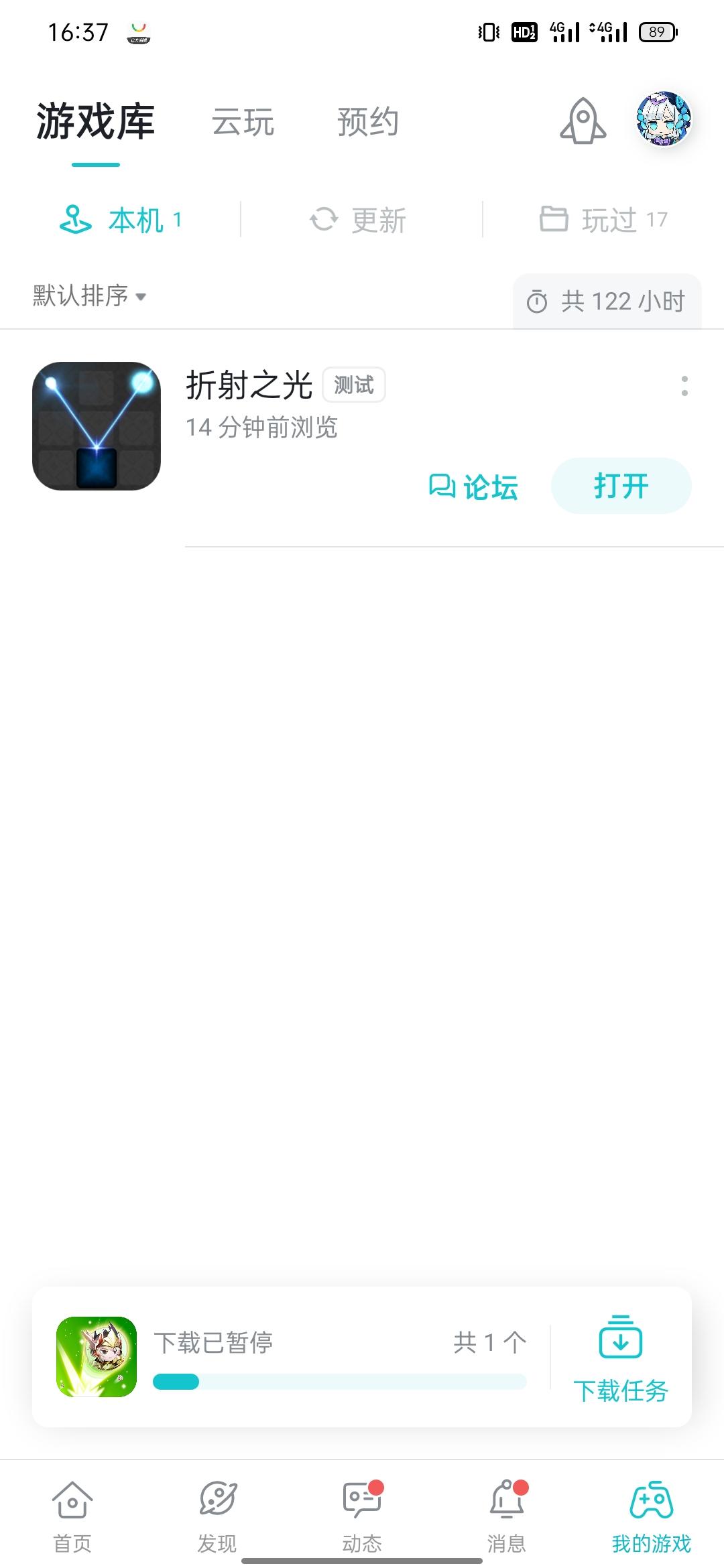Open the 折射之光 game icon

(97, 426)
